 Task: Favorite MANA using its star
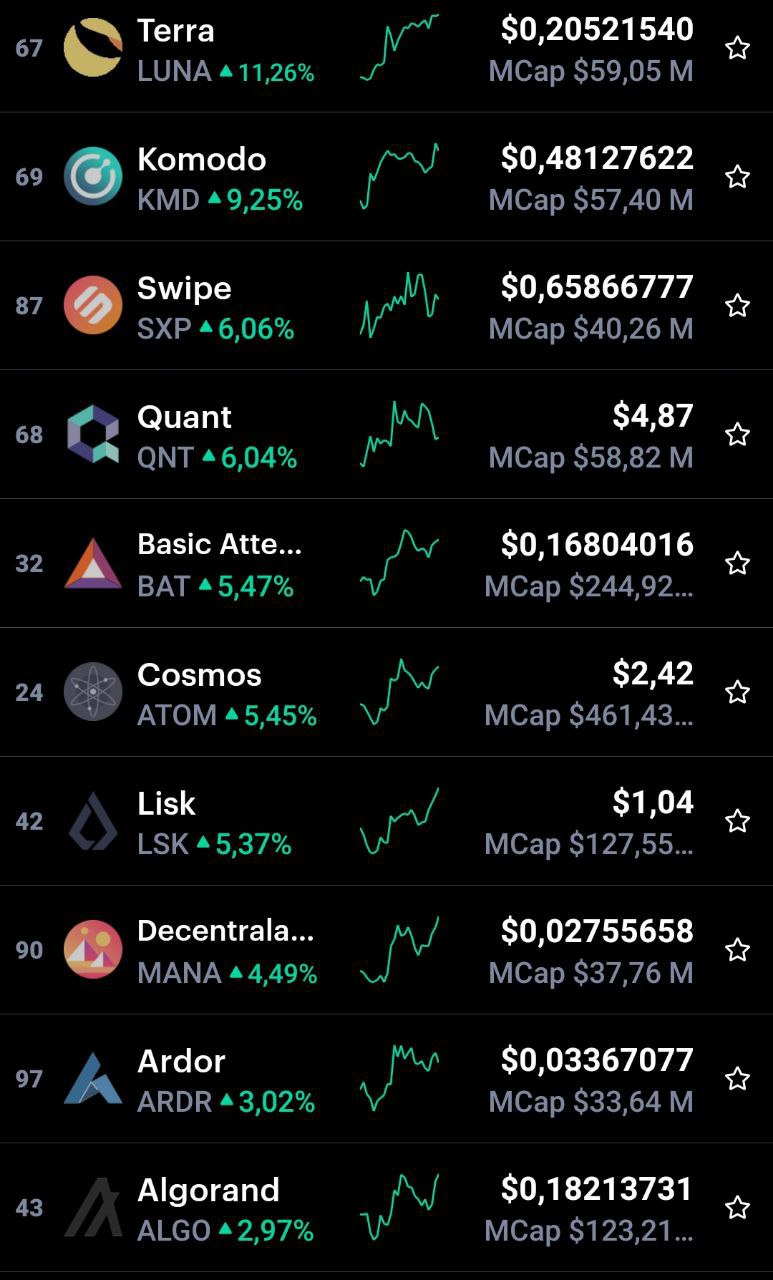coord(737,950)
